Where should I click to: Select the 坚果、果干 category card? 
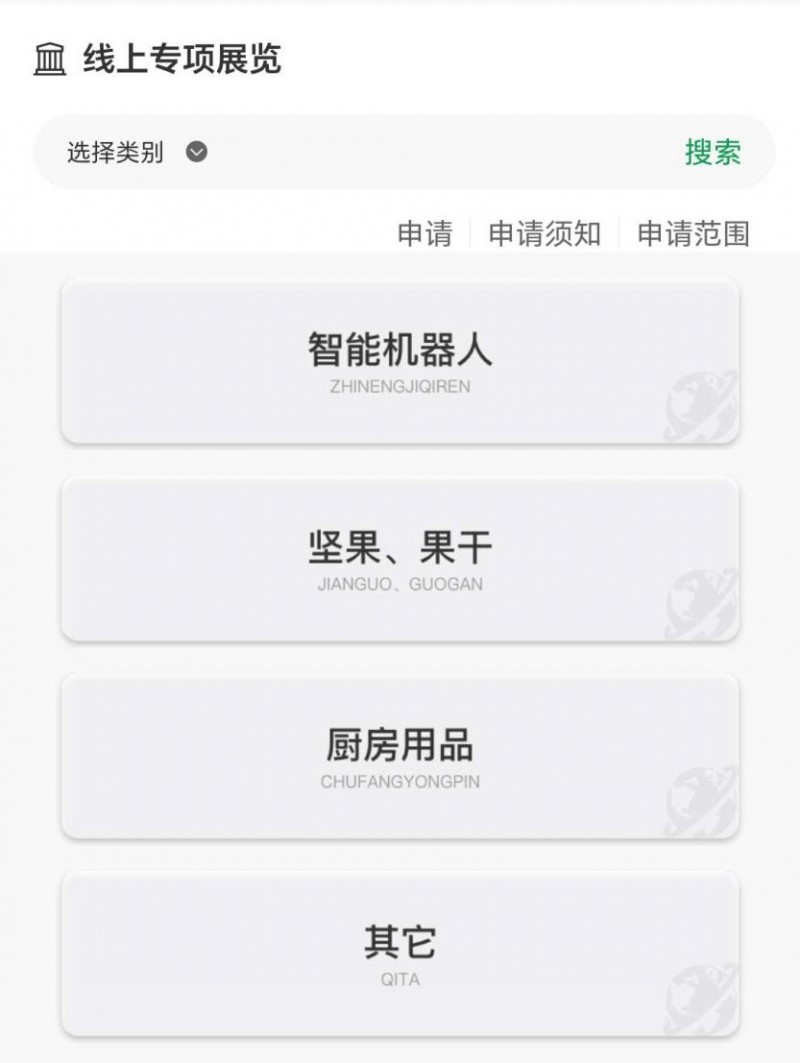pos(400,559)
